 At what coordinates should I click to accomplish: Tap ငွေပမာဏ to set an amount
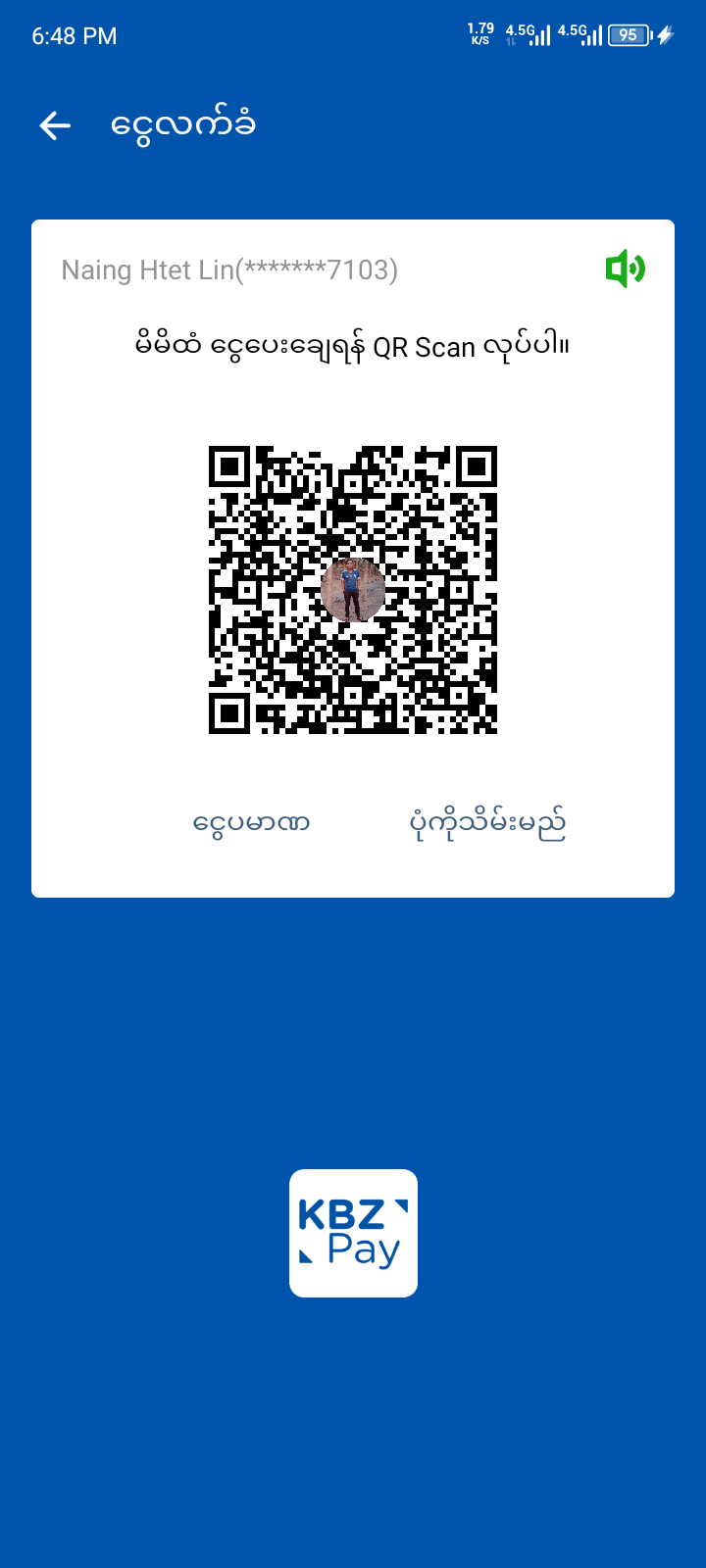pyautogui.click(x=251, y=823)
